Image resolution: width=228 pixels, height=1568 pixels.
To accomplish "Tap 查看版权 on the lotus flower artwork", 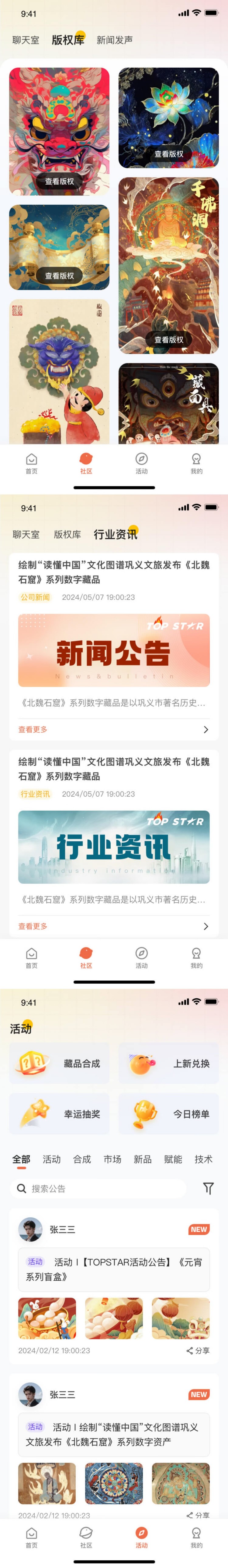I will (168, 154).
